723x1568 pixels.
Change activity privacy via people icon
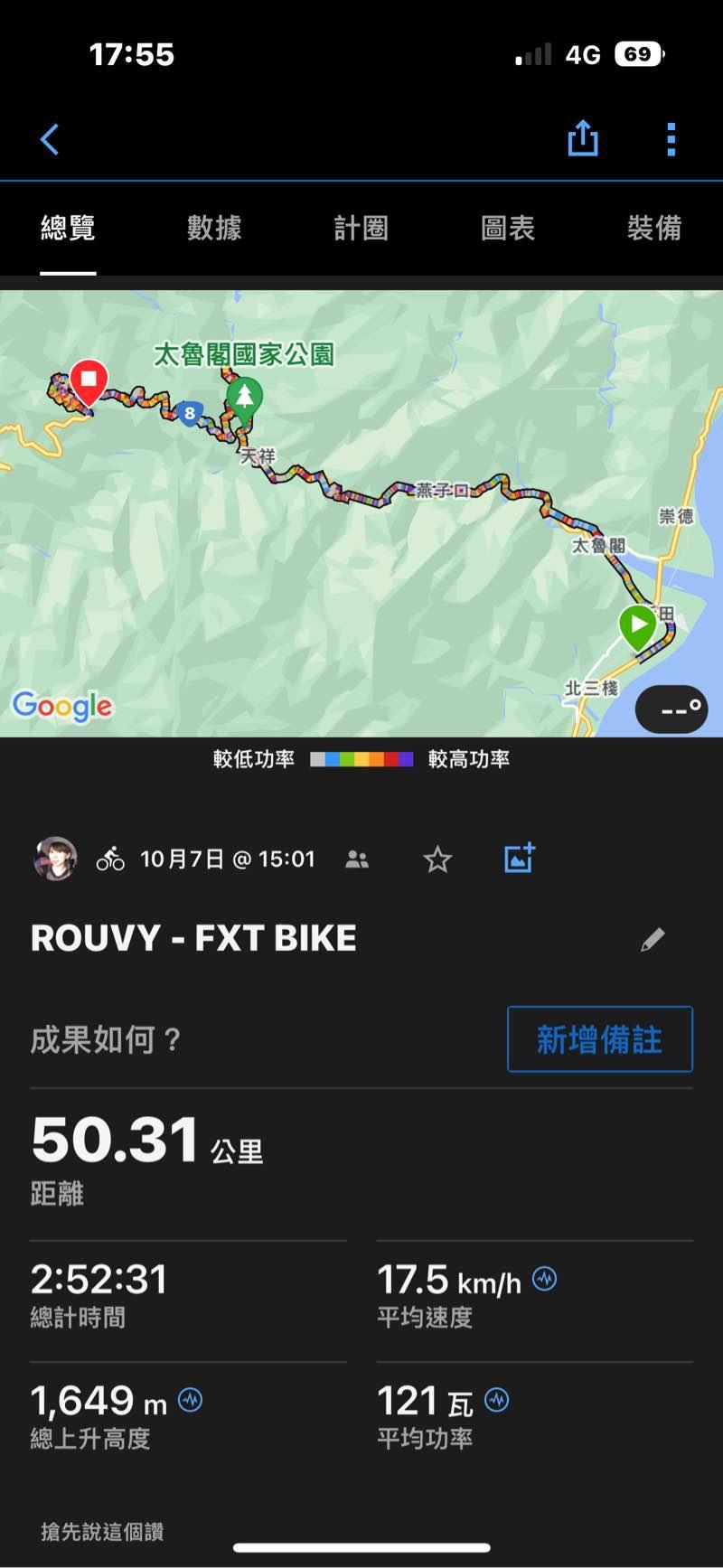(x=357, y=859)
